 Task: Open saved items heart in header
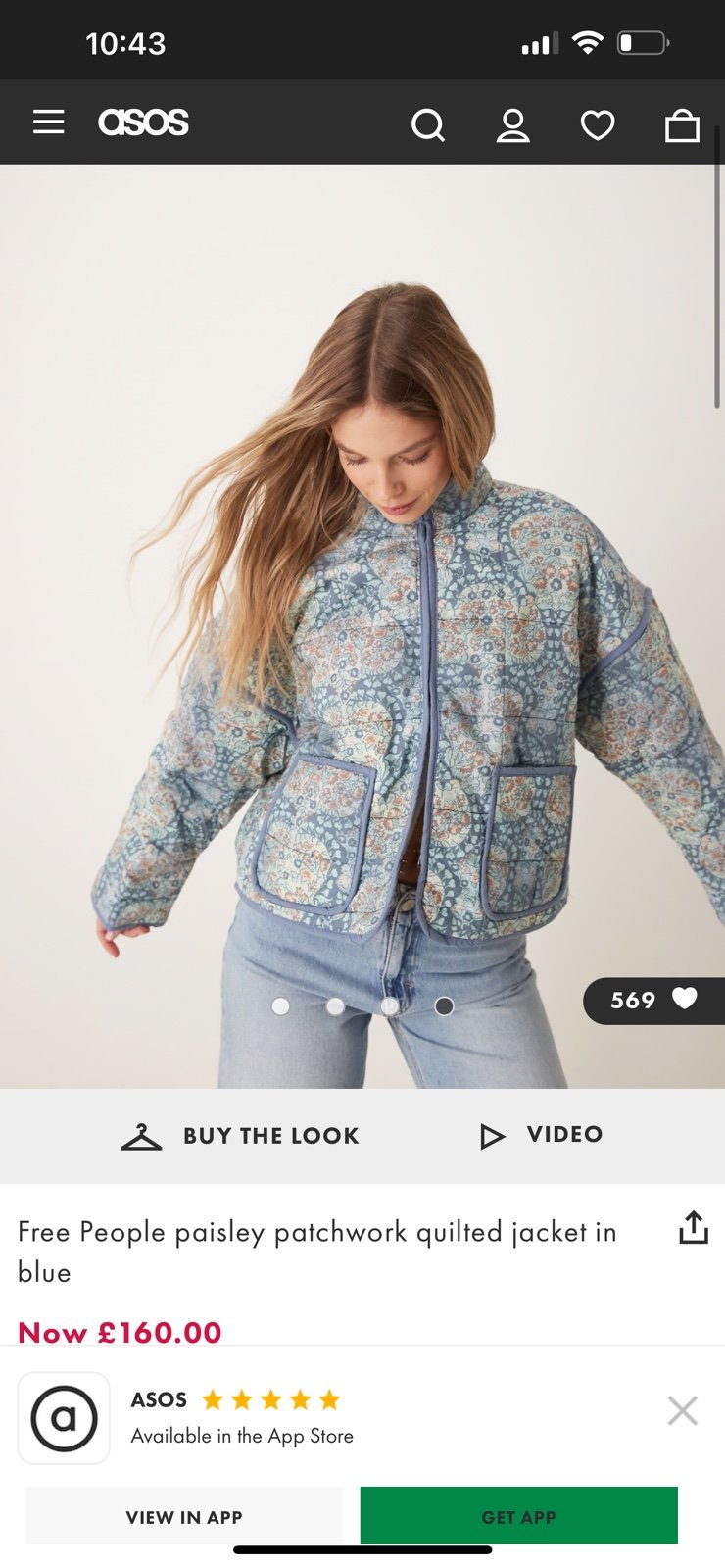tap(598, 124)
